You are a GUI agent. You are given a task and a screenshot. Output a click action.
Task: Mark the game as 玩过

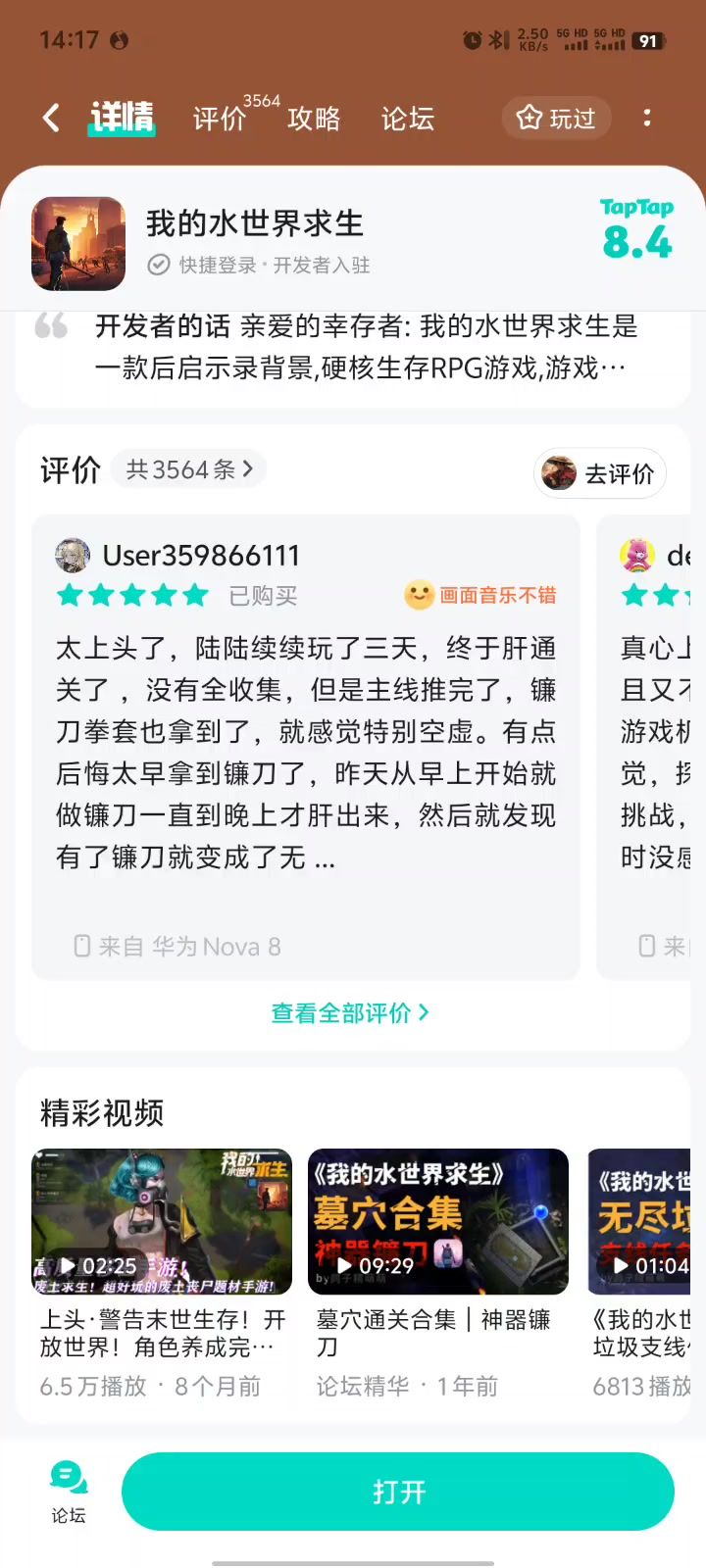(557, 119)
